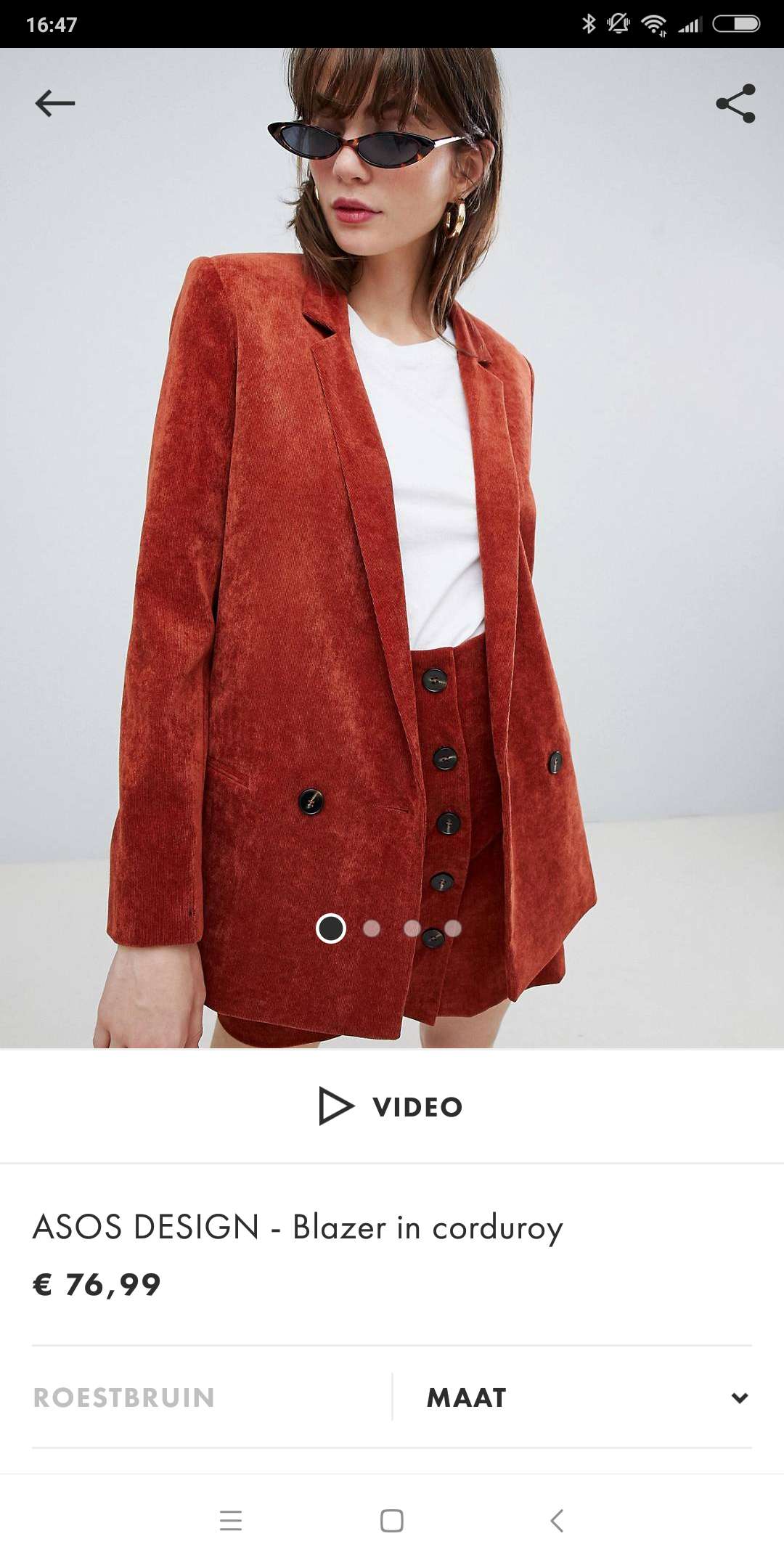Play the product video

391,1106
